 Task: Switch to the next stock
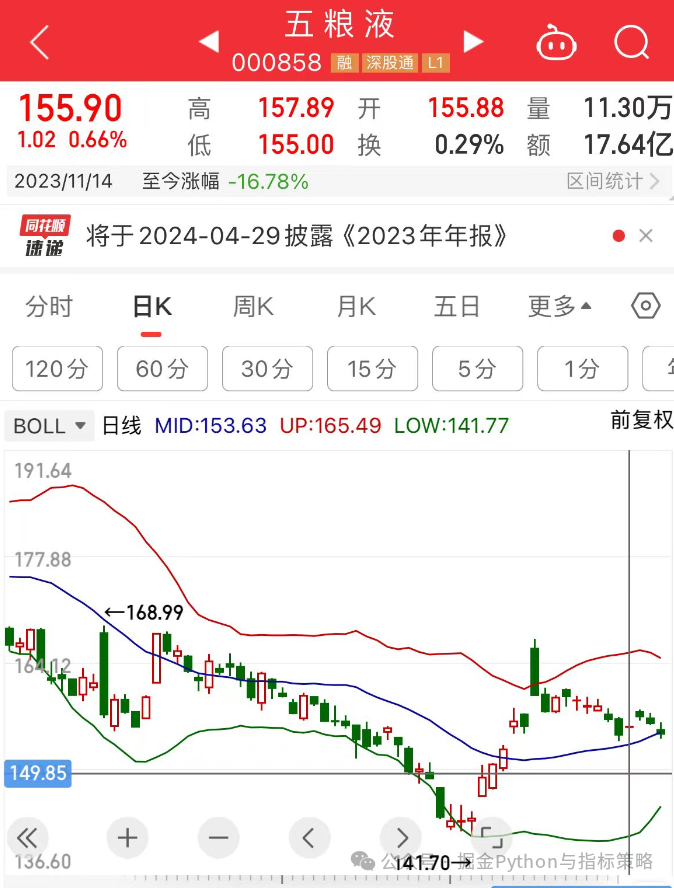(x=473, y=42)
